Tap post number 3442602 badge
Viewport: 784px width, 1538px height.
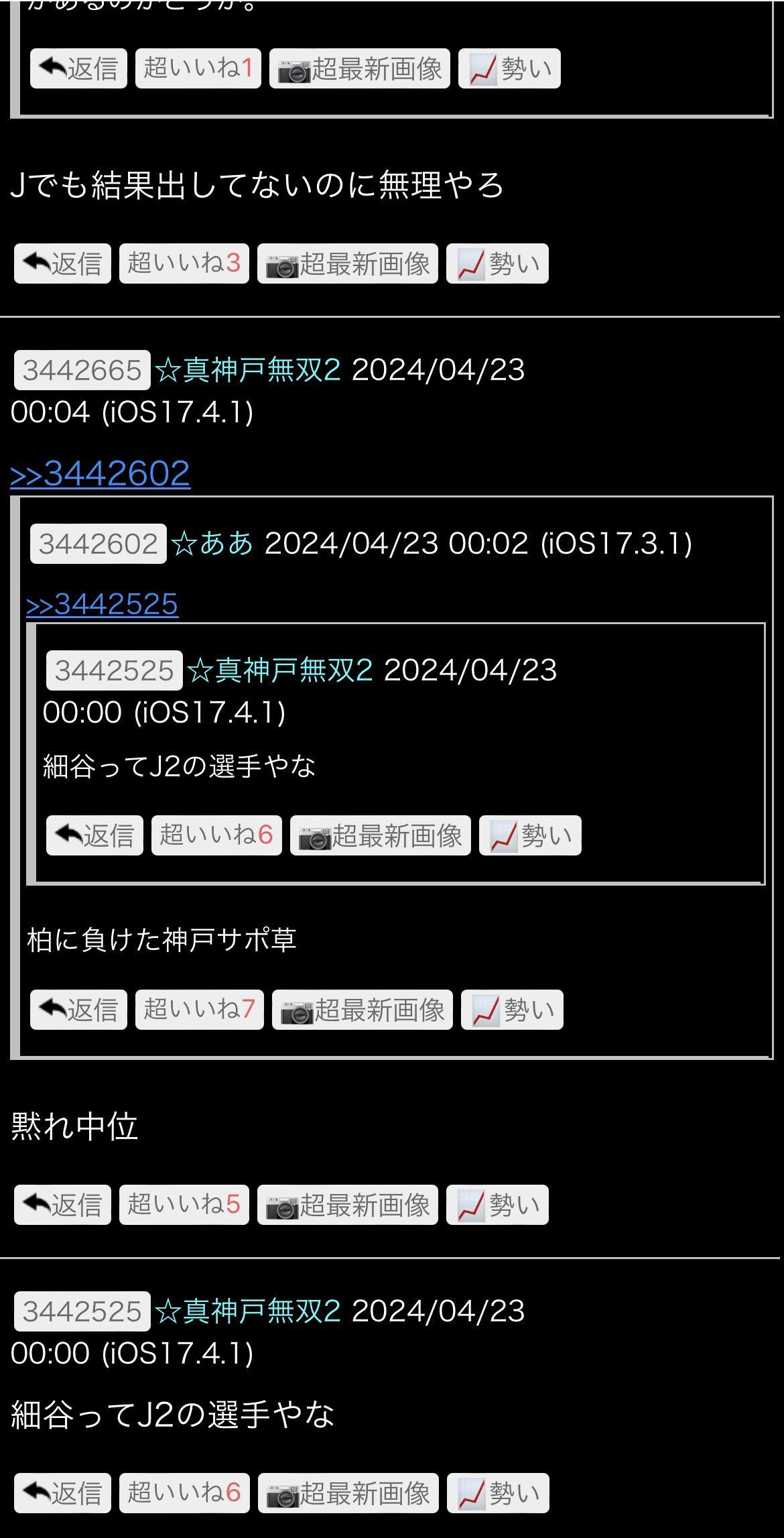click(99, 544)
